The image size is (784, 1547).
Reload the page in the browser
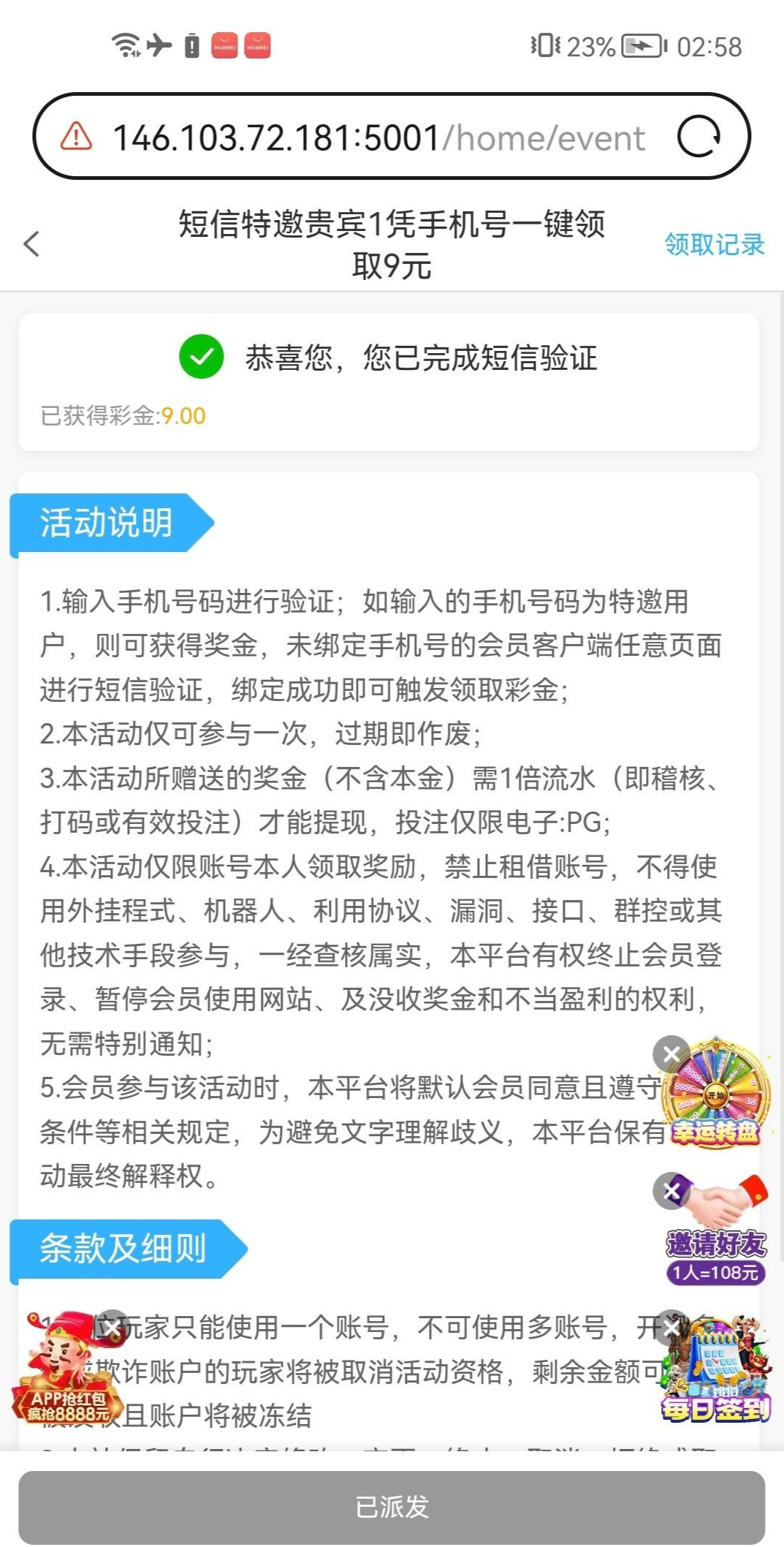[x=699, y=137]
